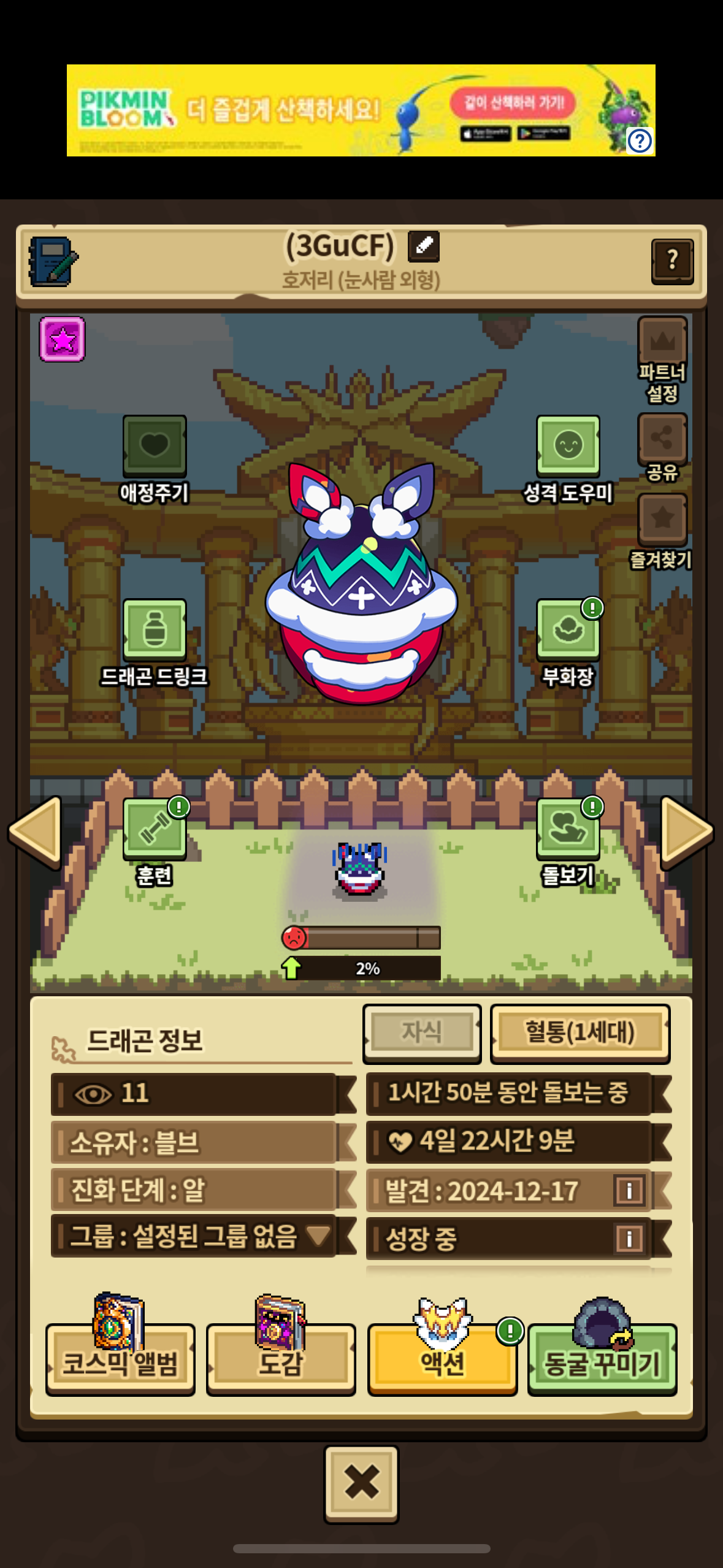This screenshot has width=723, height=1568.
Task: Open 파트너 설정 partner settings
Action: [662, 359]
